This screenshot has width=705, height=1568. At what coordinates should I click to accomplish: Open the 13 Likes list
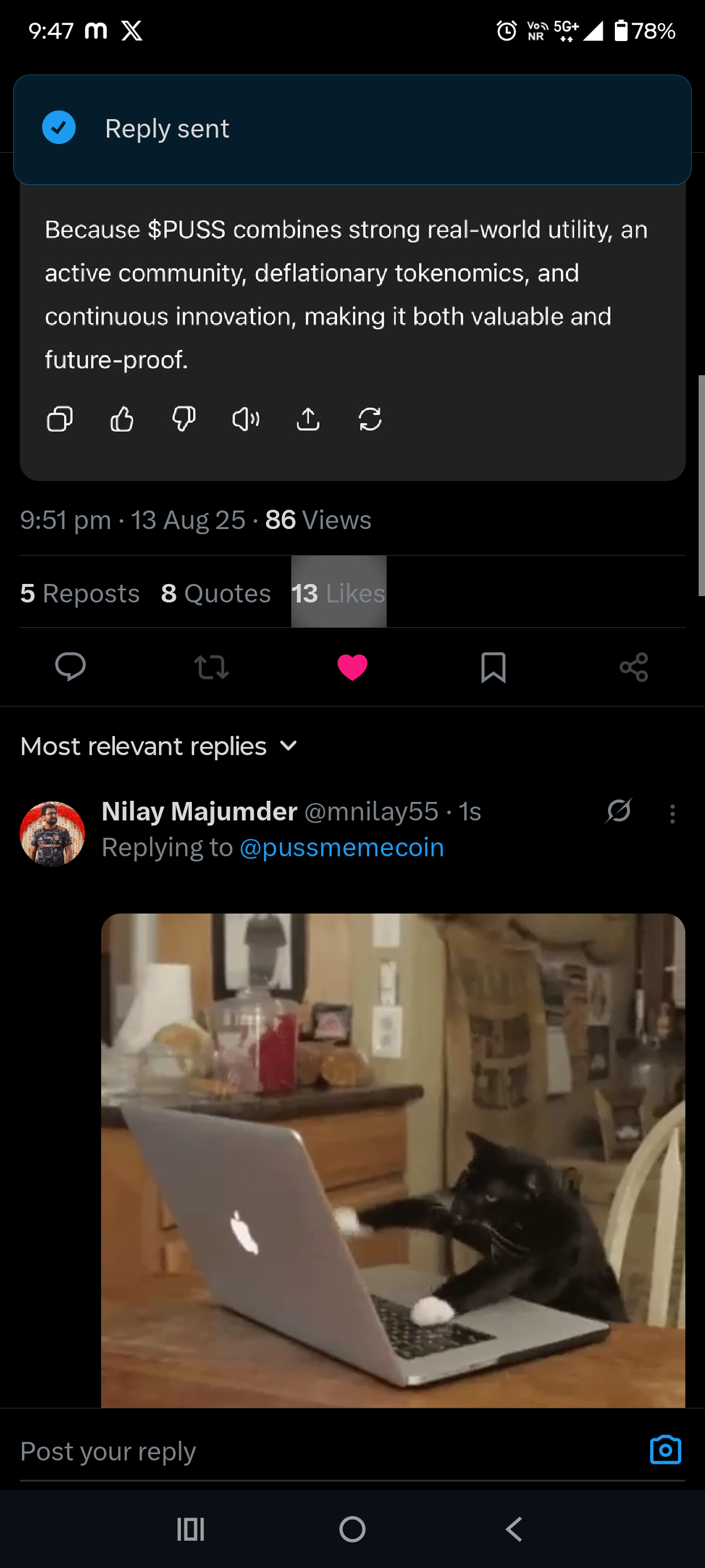[x=338, y=593]
